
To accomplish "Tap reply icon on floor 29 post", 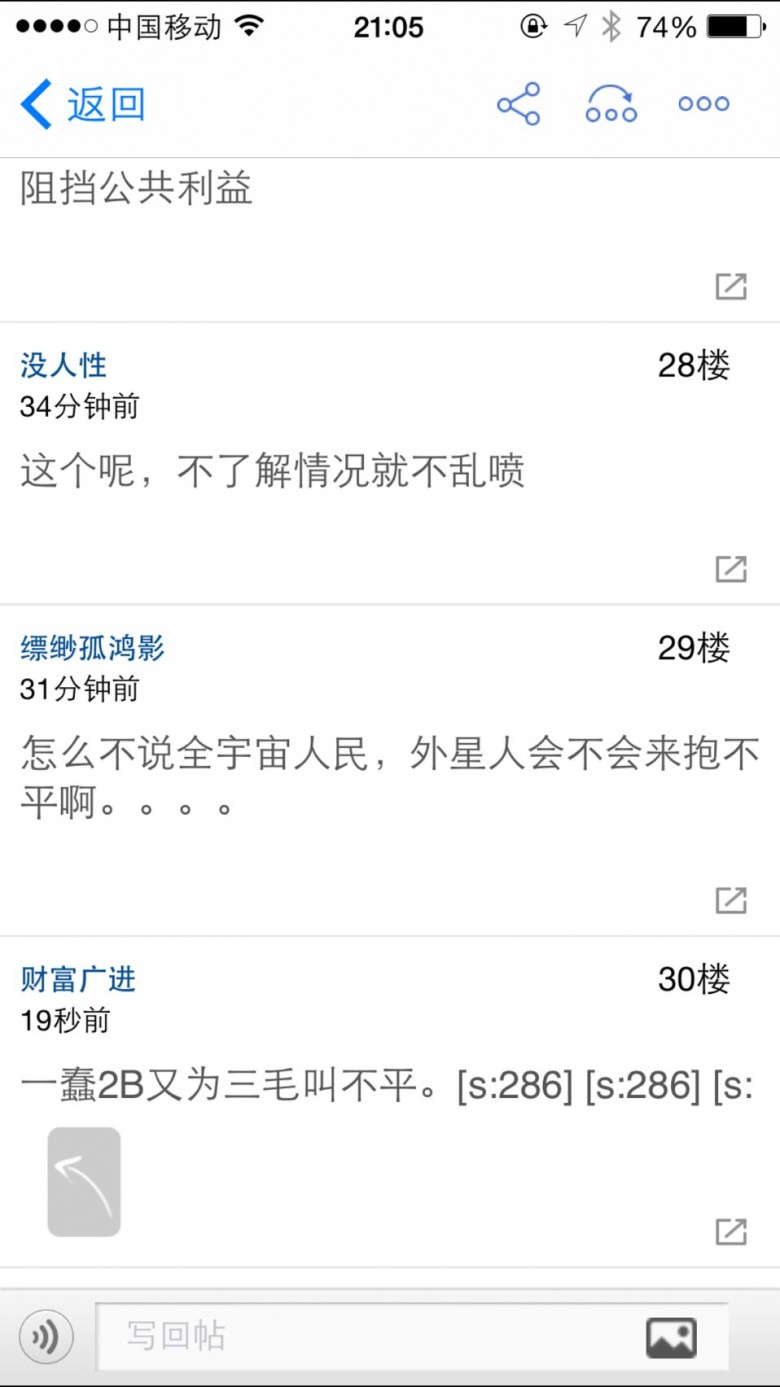I will click(x=731, y=900).
